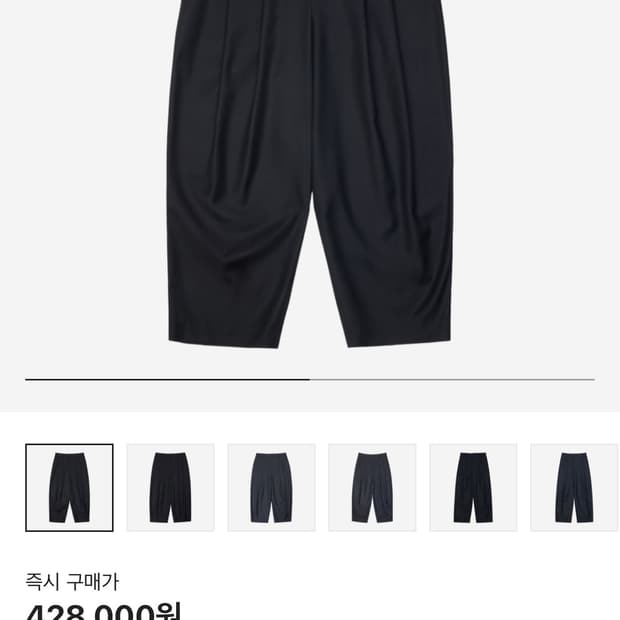Switch to the fifth pants thumbnail

(473, 487)
